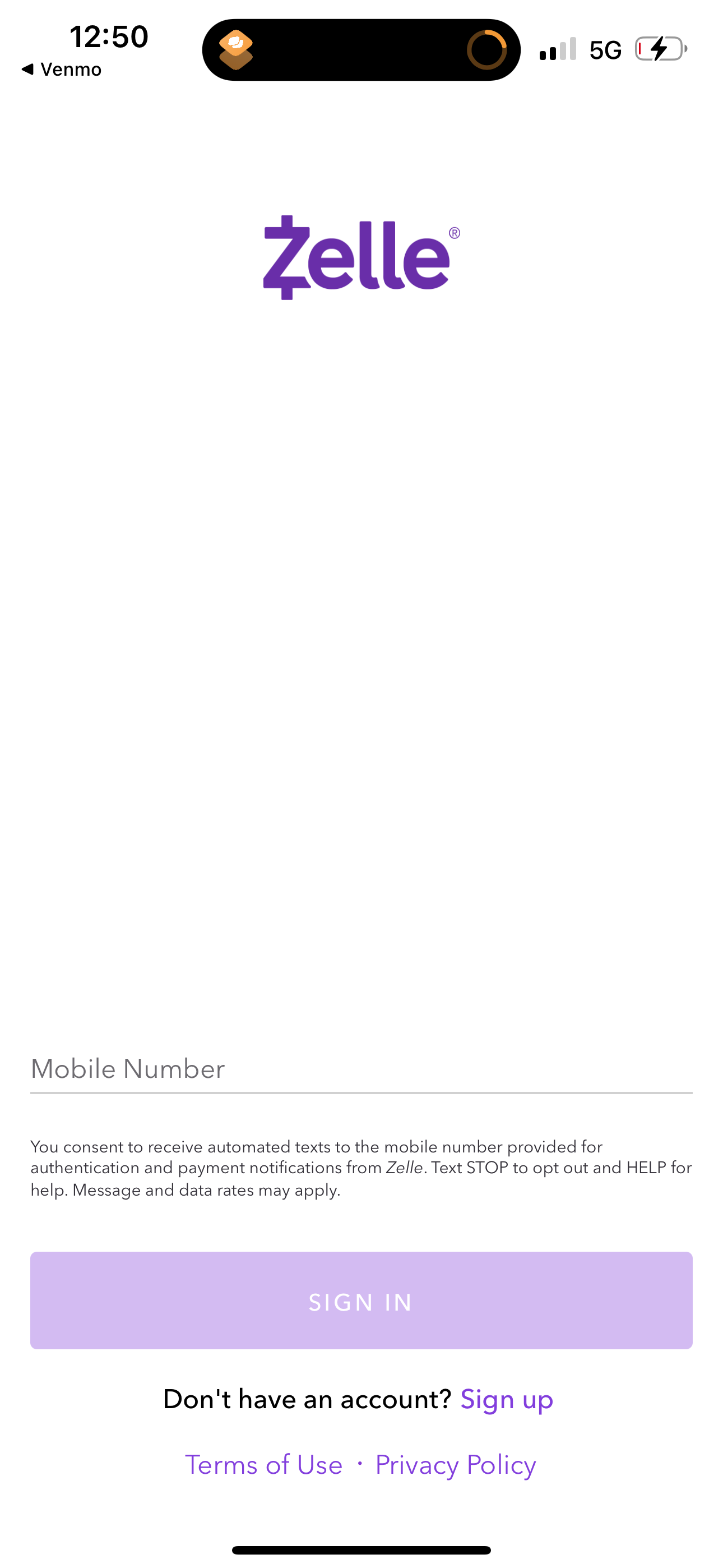
Task: View the Terms of Use
Action: pos(264,1465)
